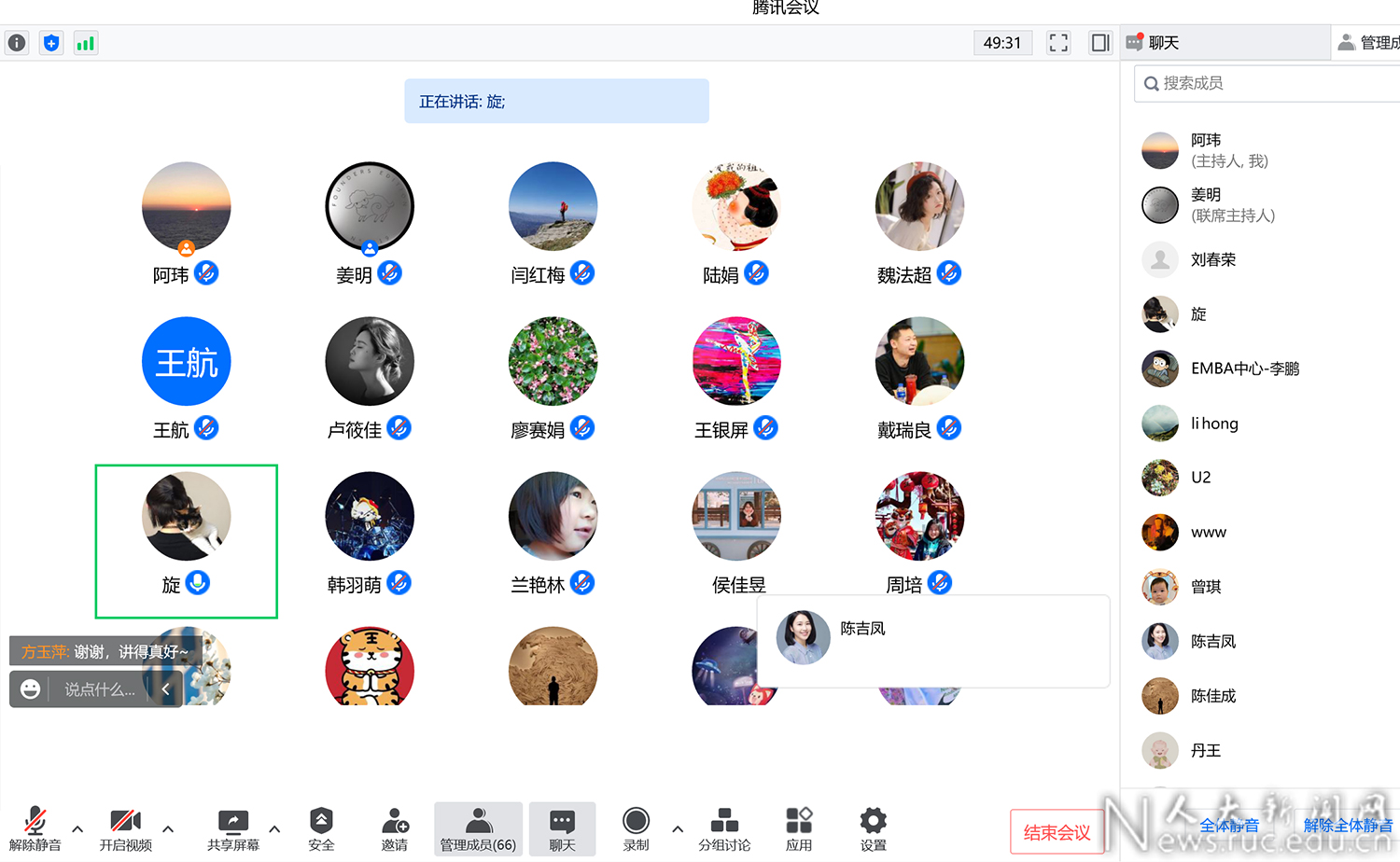
Task: Invite participants via 邀请
Action: [x=395, y=828]
